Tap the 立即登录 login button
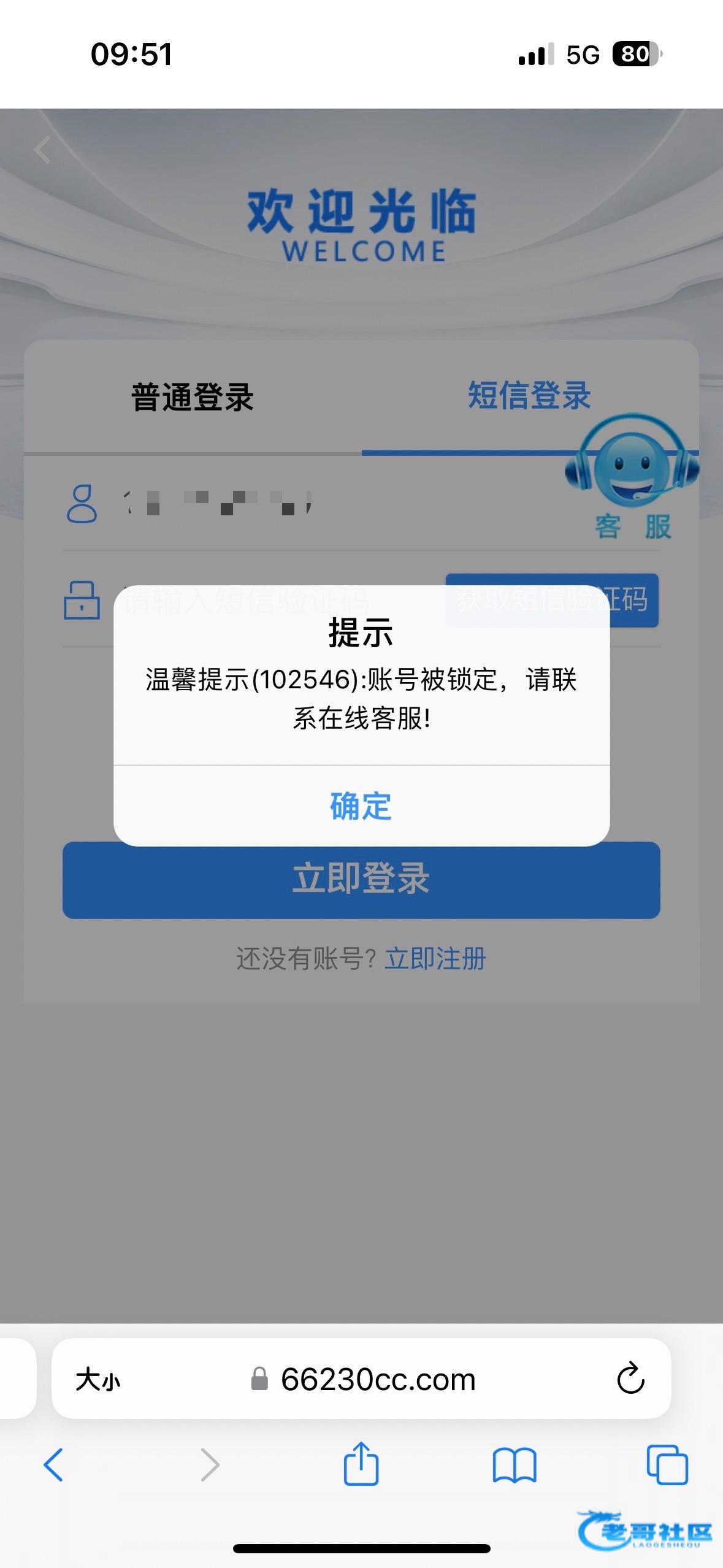723x1568 pixels. (x=361, y=880)
